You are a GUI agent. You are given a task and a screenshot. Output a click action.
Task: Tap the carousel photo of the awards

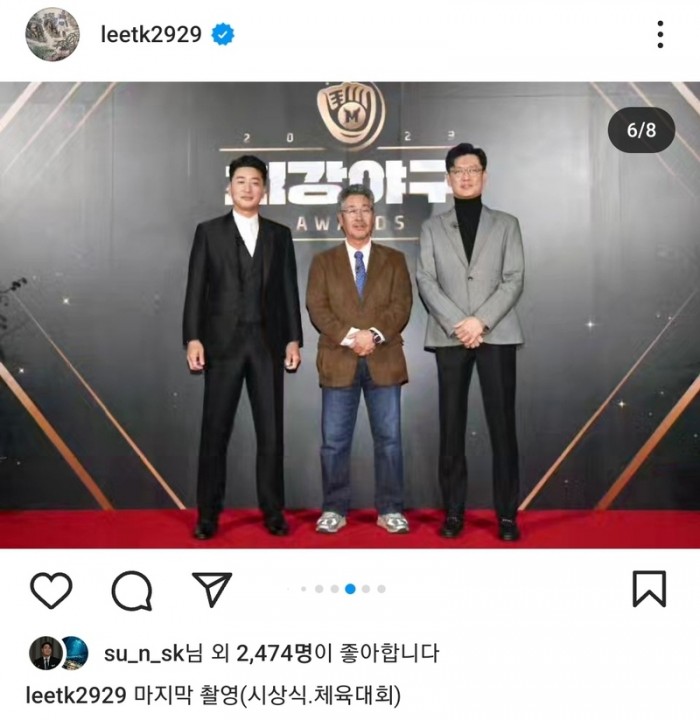[x=350, y=315]
